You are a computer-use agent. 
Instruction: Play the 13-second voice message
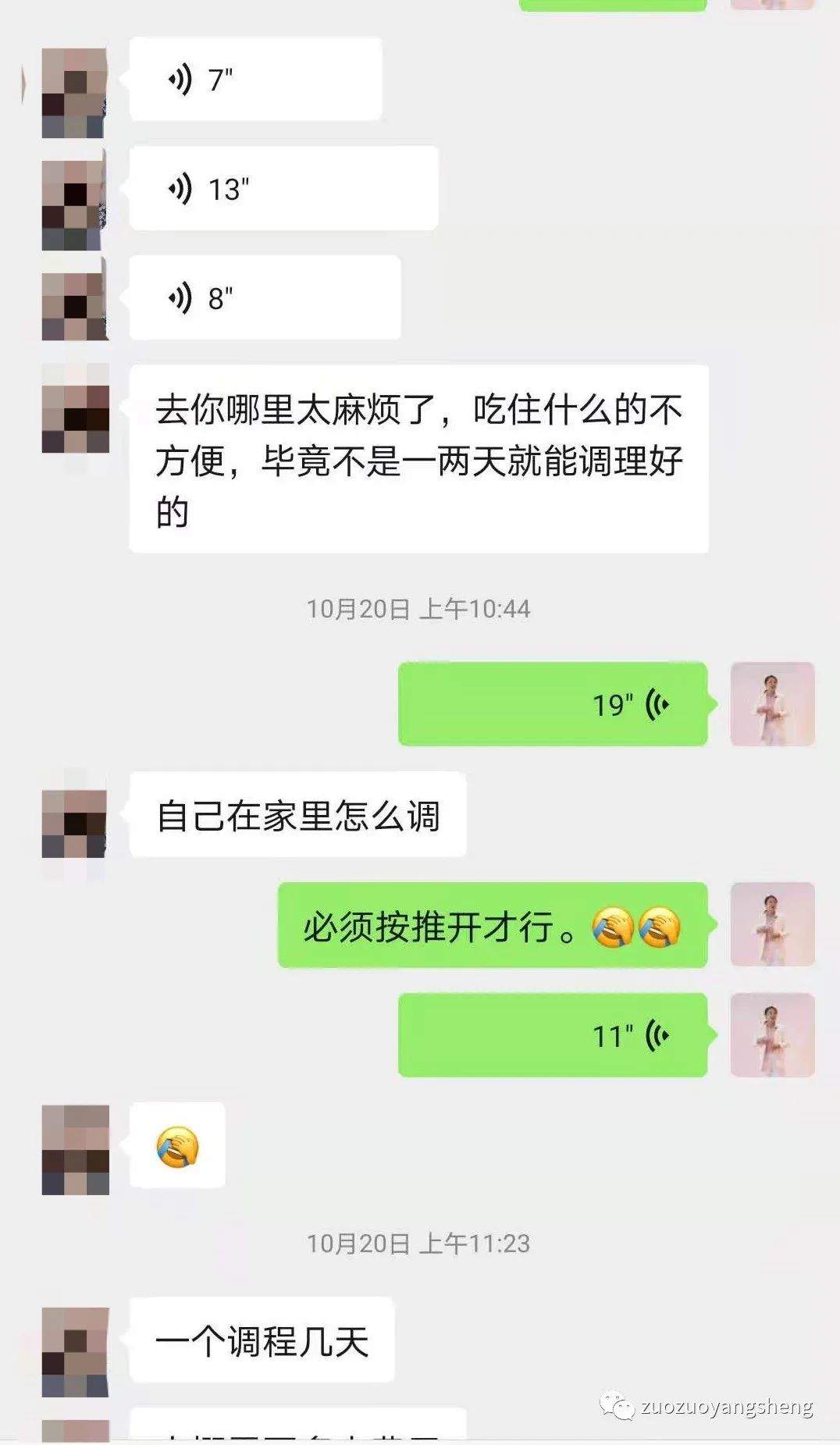[x=281, y=187]
